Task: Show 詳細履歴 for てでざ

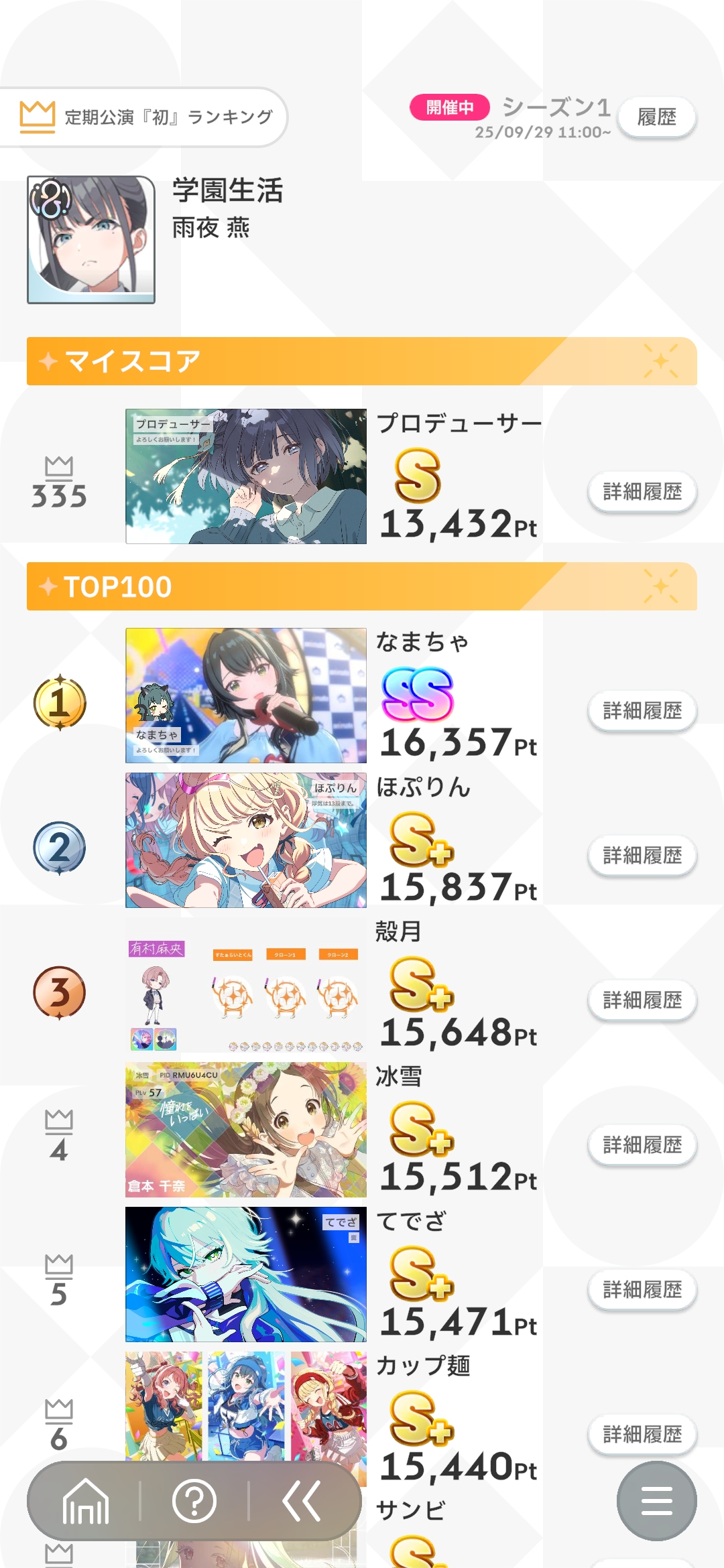Action: click(642, 1289)
